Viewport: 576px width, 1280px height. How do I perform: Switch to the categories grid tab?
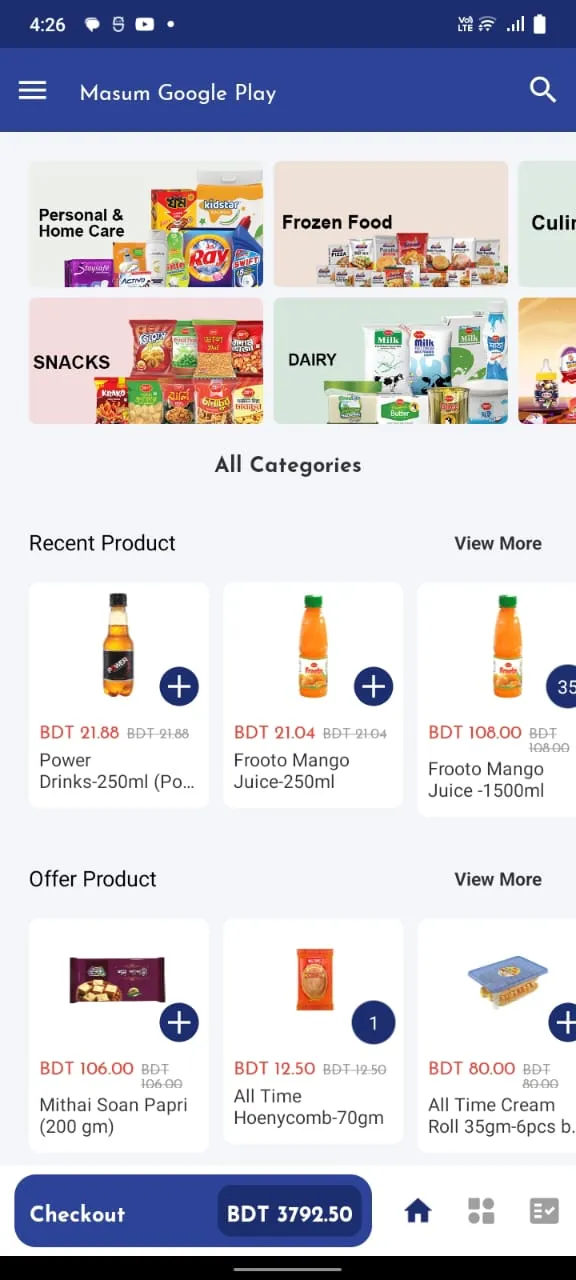(481, 1211)
